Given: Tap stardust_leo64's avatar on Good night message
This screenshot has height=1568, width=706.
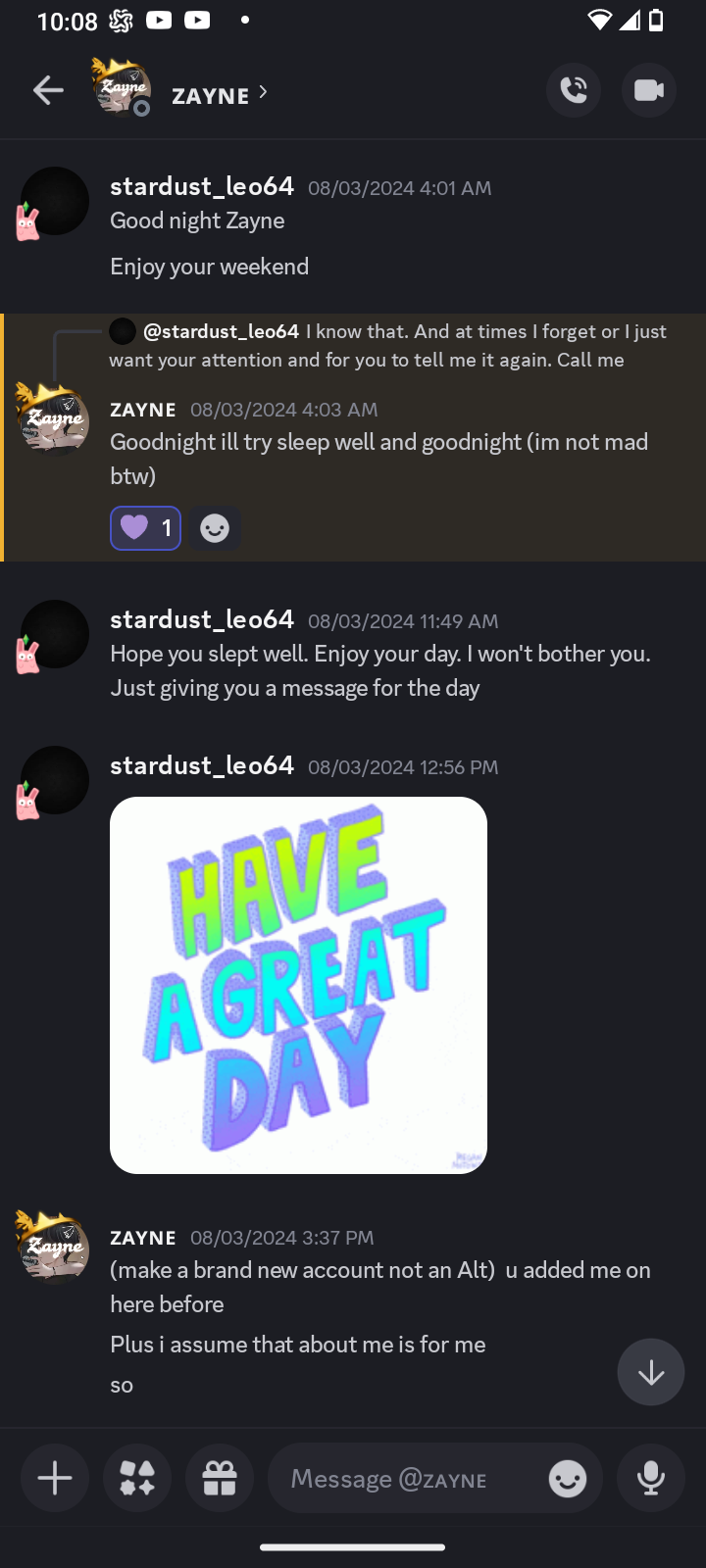Looking at the screenshot, I should pyautogui.click(x=55, y=201).
